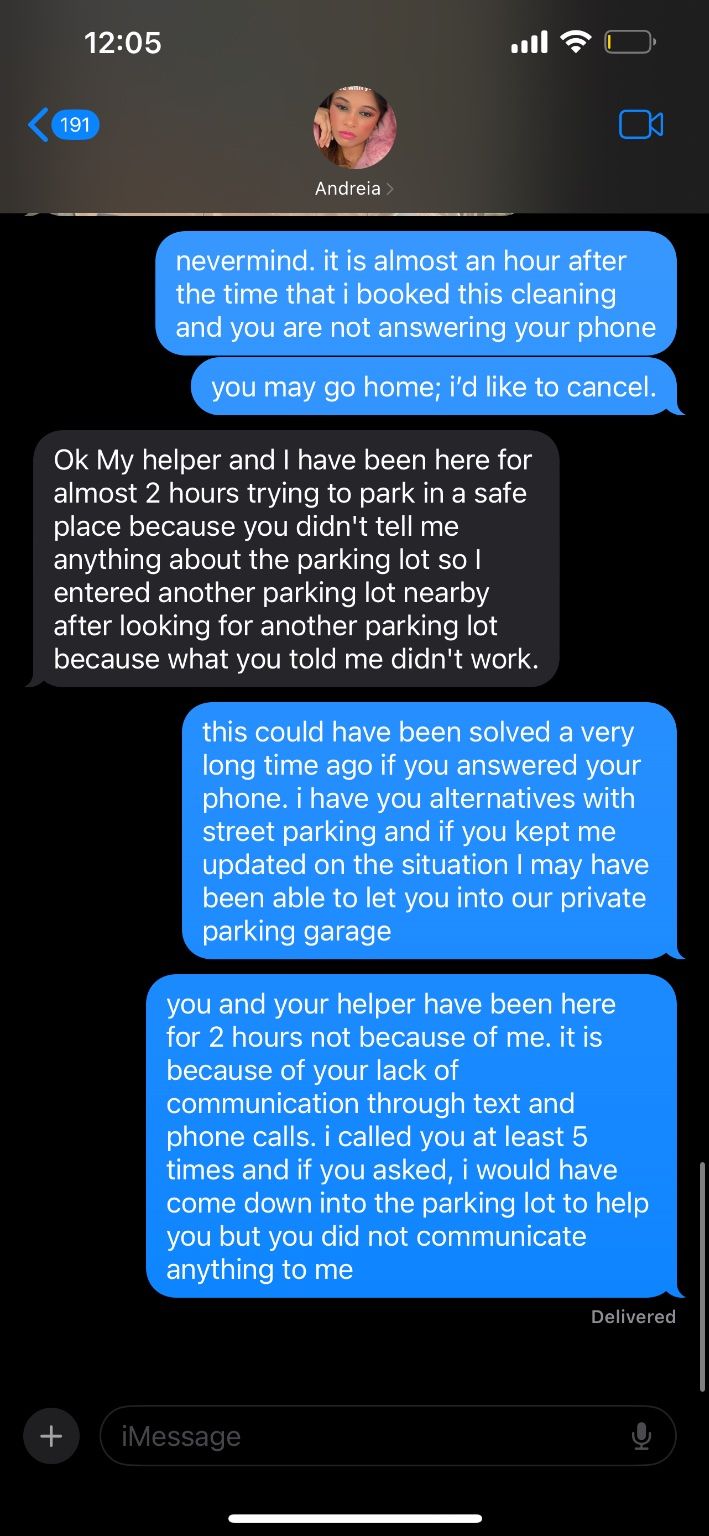Image resolution: width=709 pixels, height=1536 pixels.
Task: Record an audio message with the microphone
Action: click(x=642, y=1437)
